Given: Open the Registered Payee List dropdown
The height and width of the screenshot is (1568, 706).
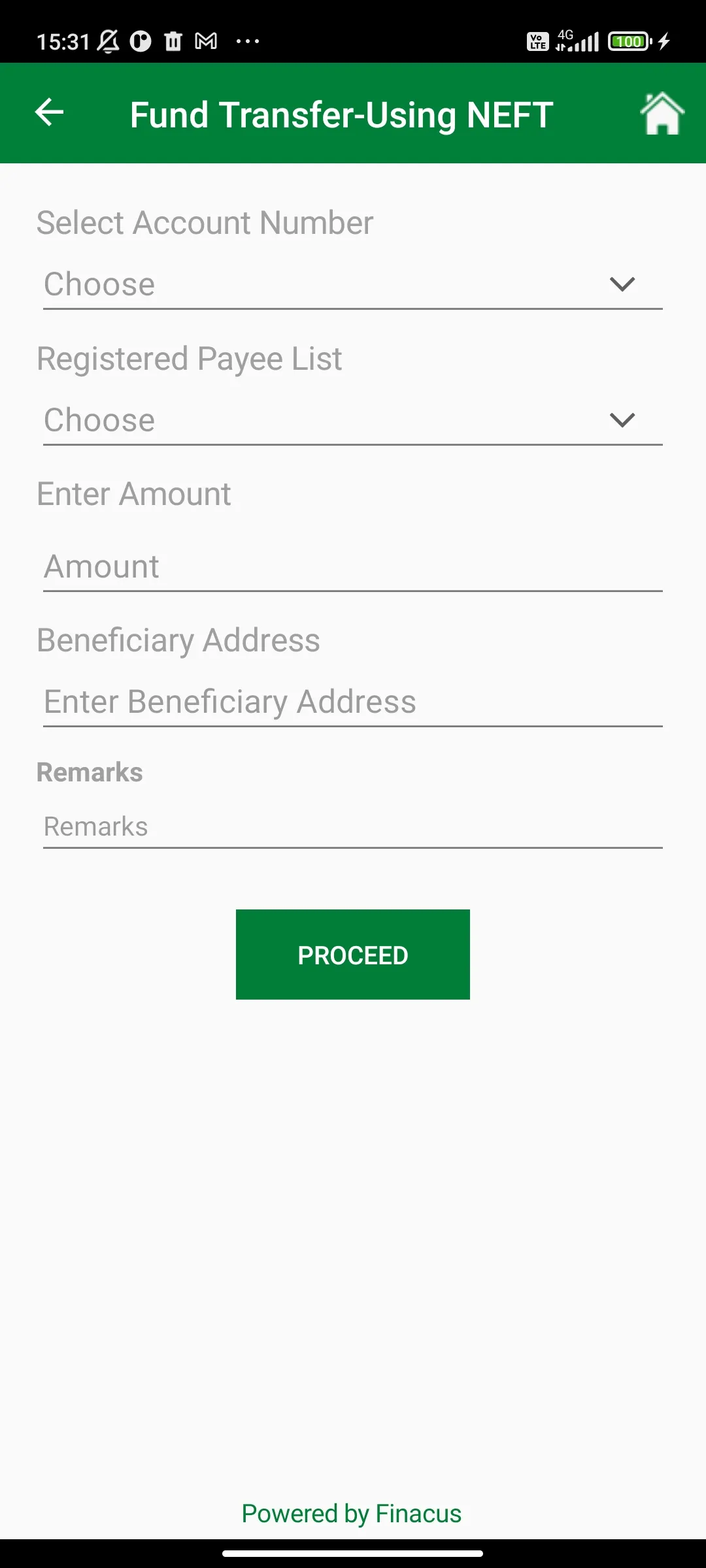Looking at the screenshot, I should [x=353, y=421].
